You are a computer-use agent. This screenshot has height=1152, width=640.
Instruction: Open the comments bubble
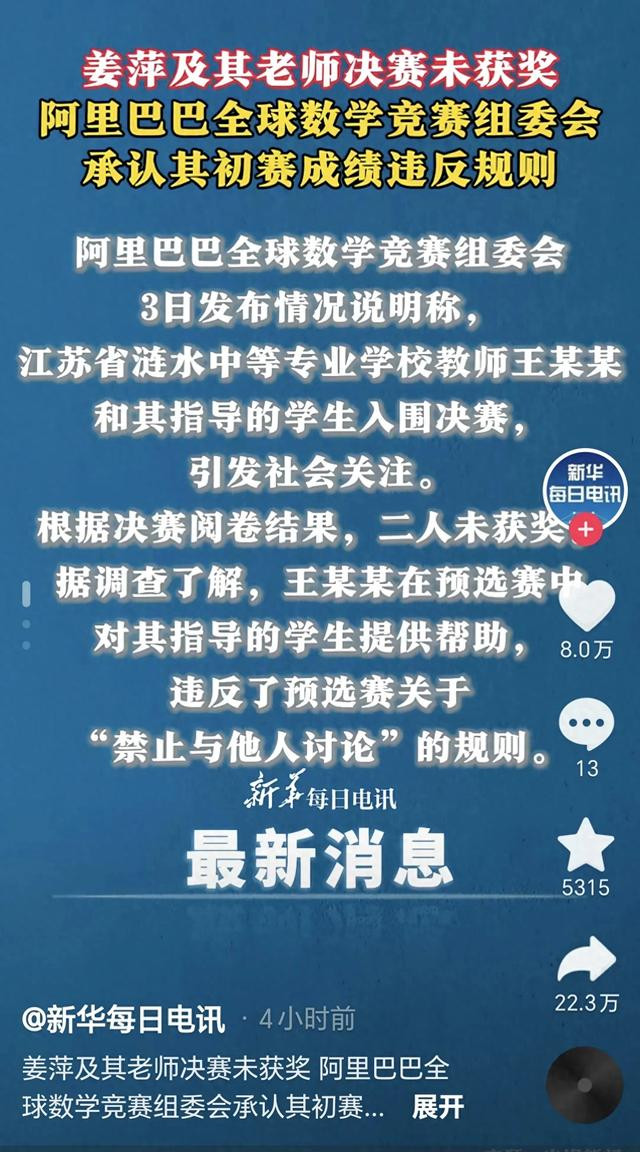pos(586,724)
